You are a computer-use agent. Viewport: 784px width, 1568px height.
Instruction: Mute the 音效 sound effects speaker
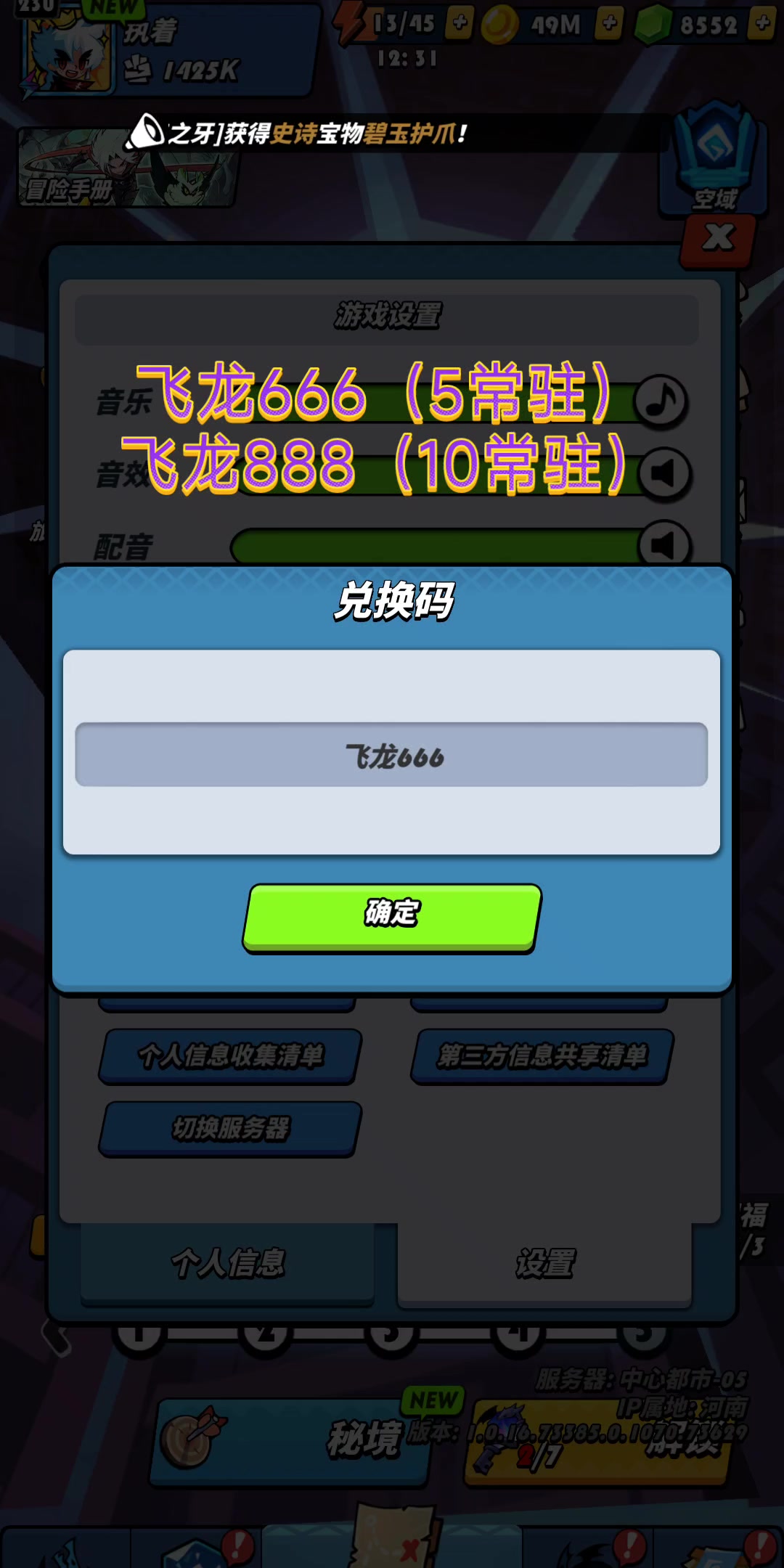[x=664, y=474]
